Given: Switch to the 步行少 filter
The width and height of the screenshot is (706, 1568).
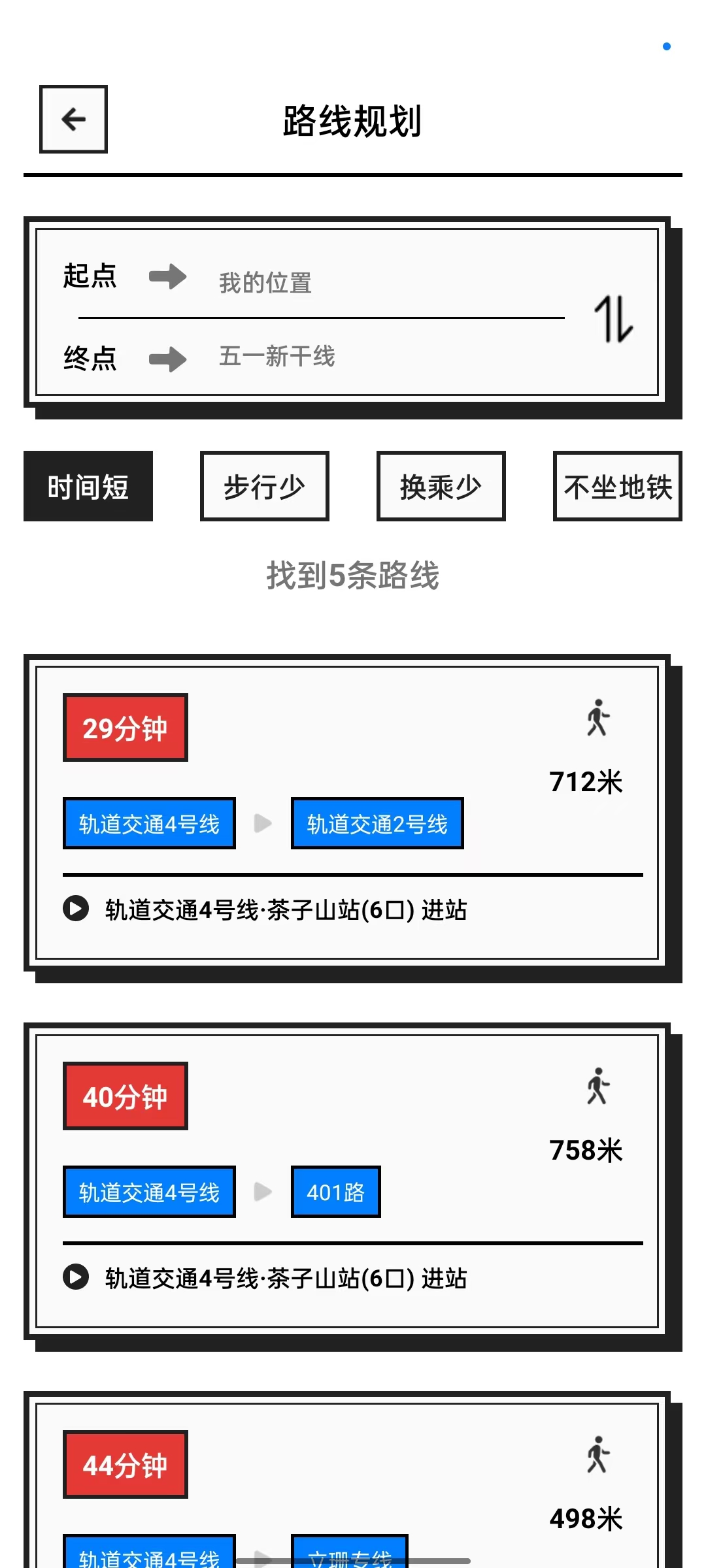Looking at the screenshot, I should [x=264, y=487].
